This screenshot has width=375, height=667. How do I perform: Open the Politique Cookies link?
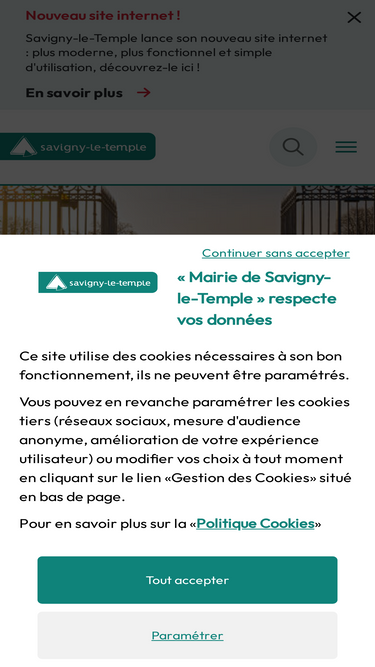pyautogui.click(x=255, y=523)
